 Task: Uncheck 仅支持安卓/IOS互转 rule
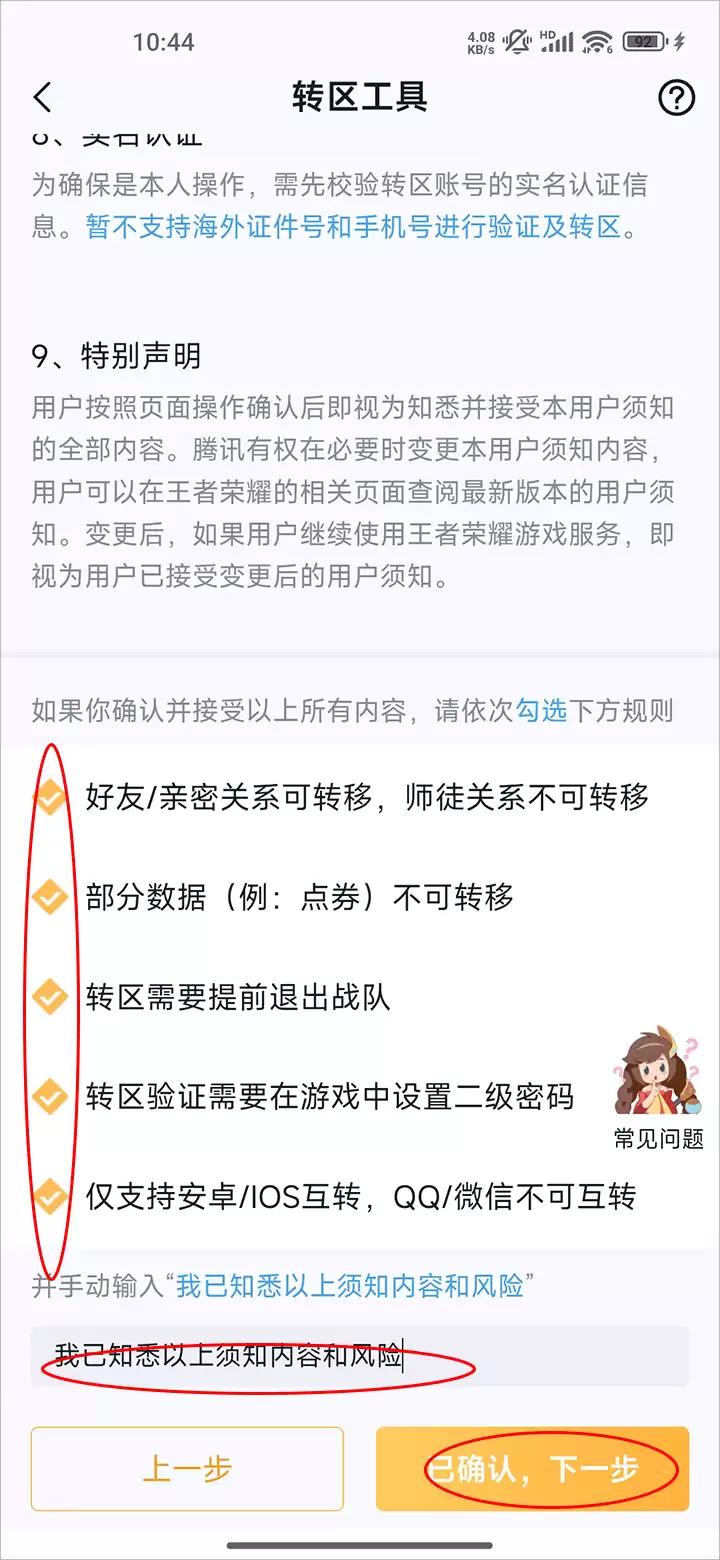coord(49,1196)
